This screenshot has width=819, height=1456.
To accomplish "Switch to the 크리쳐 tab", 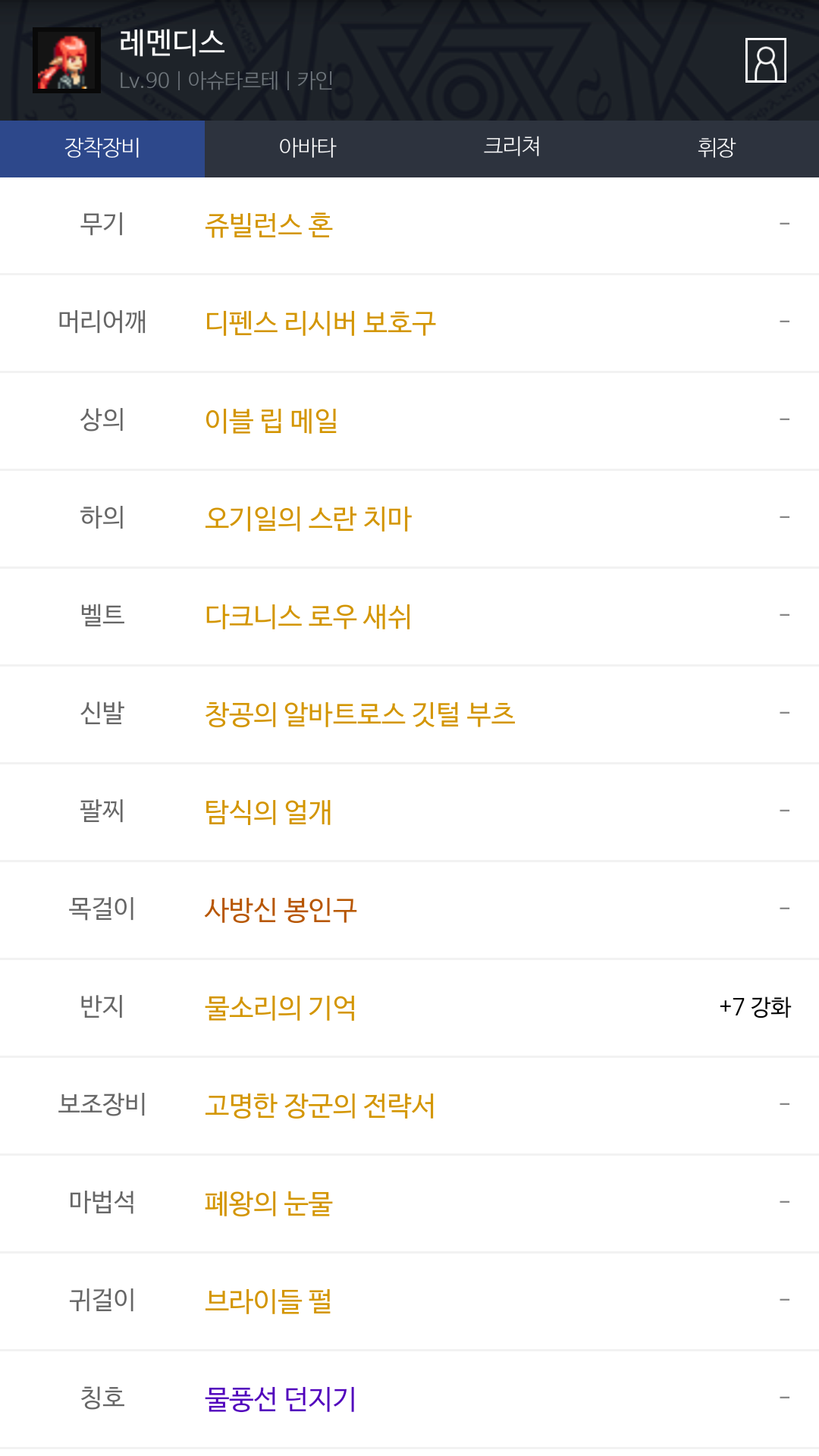I will tap(512, 148).
